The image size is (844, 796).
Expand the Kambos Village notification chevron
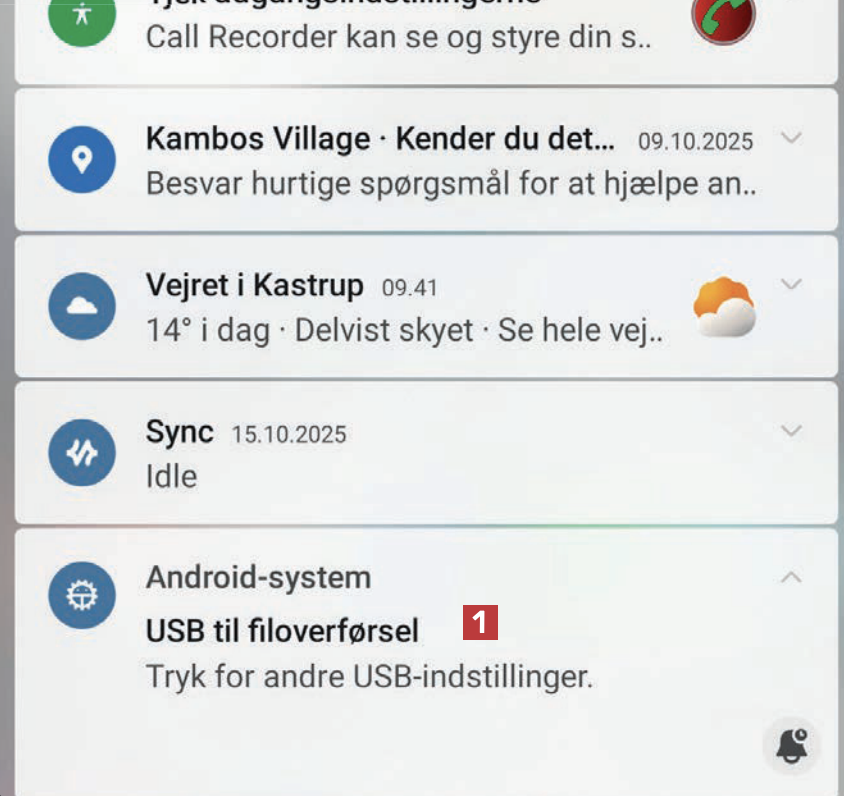click(791, 138)
